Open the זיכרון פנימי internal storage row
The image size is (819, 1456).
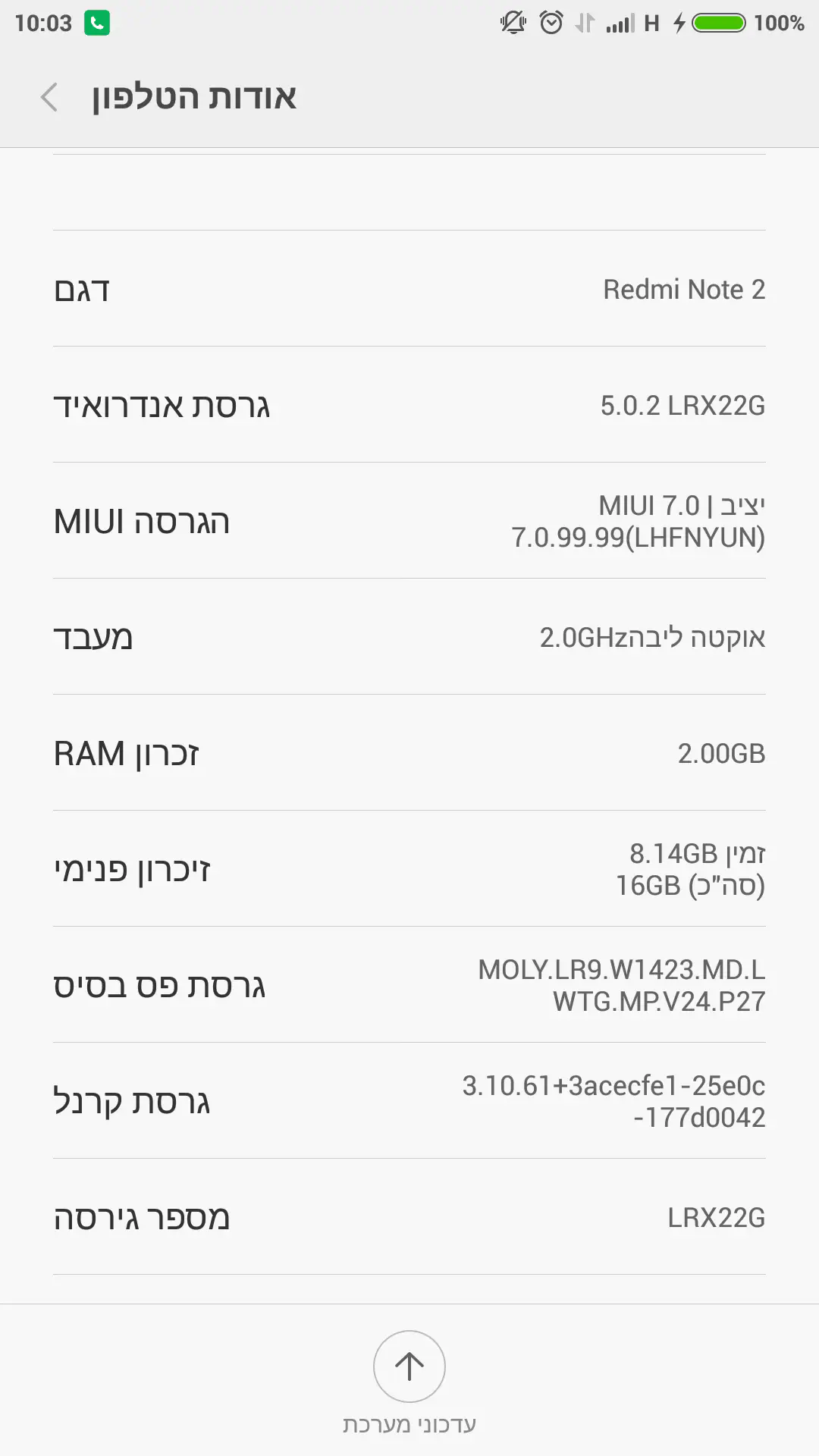pos(409,869)
